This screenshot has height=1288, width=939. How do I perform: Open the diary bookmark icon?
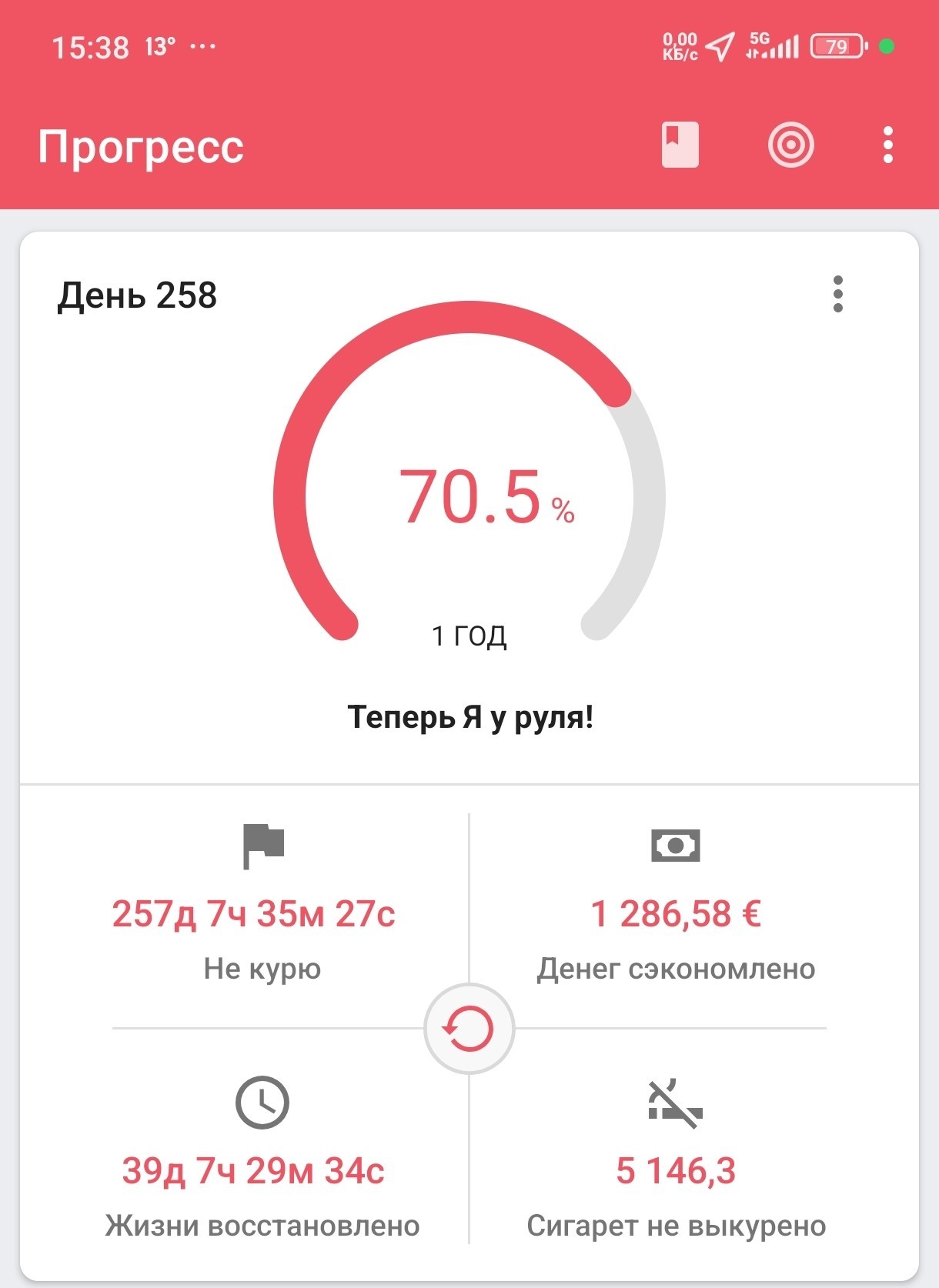[680, 145]
